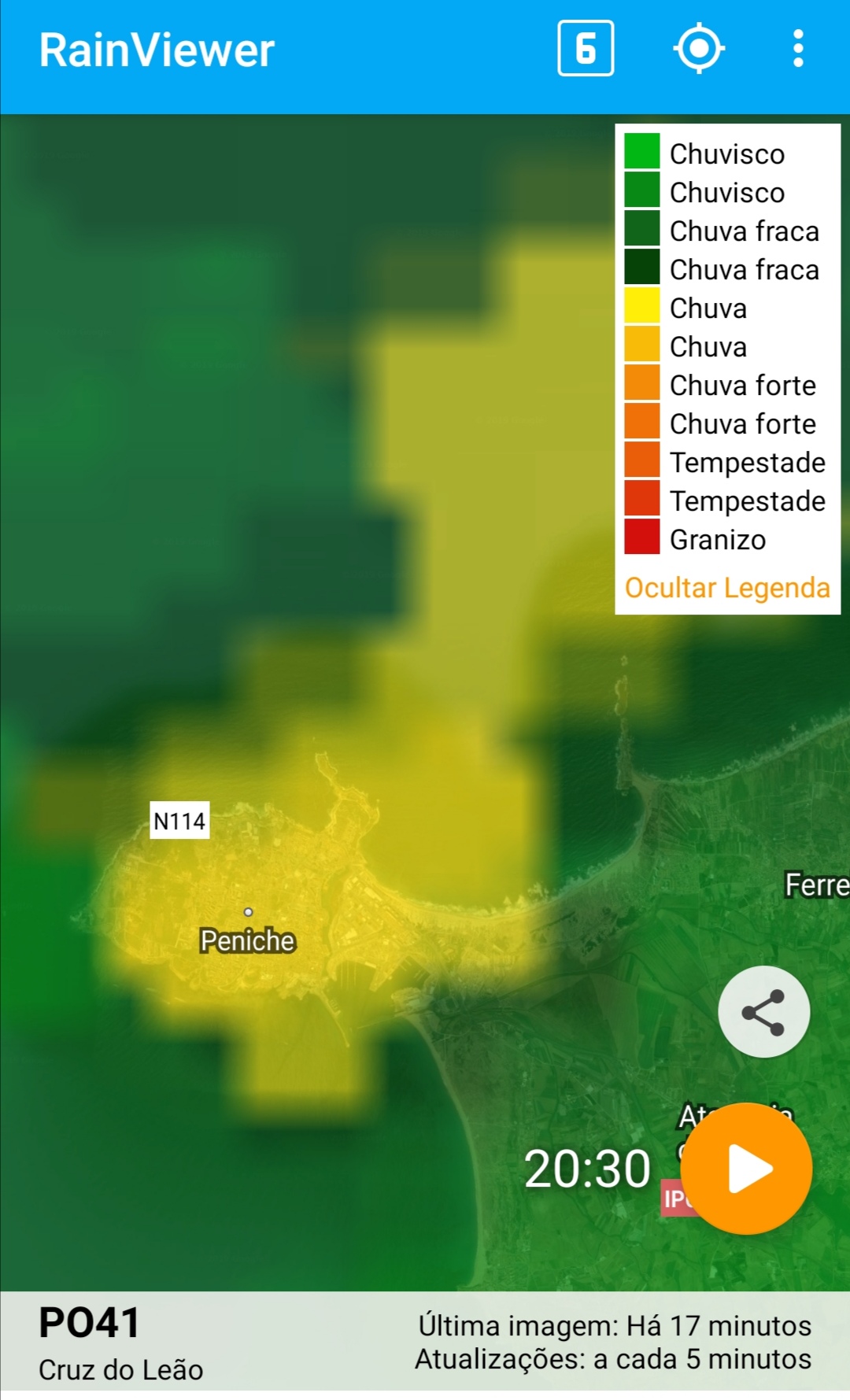Open the three-dot overflow menu
Image resolution: width=850 pixels, height=1400 pixels.
(x=798, y=49)
